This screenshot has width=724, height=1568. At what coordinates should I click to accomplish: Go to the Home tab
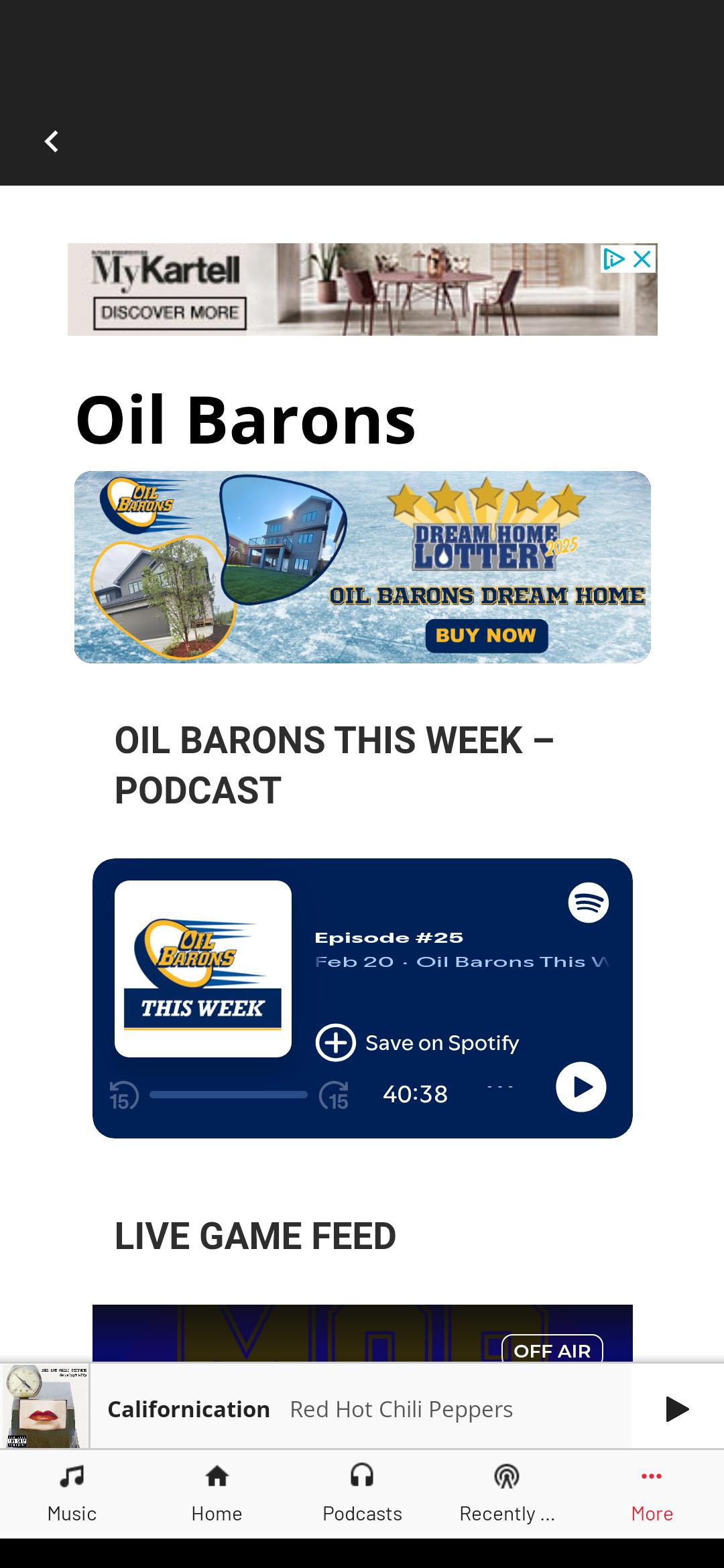pos(217,1494)
